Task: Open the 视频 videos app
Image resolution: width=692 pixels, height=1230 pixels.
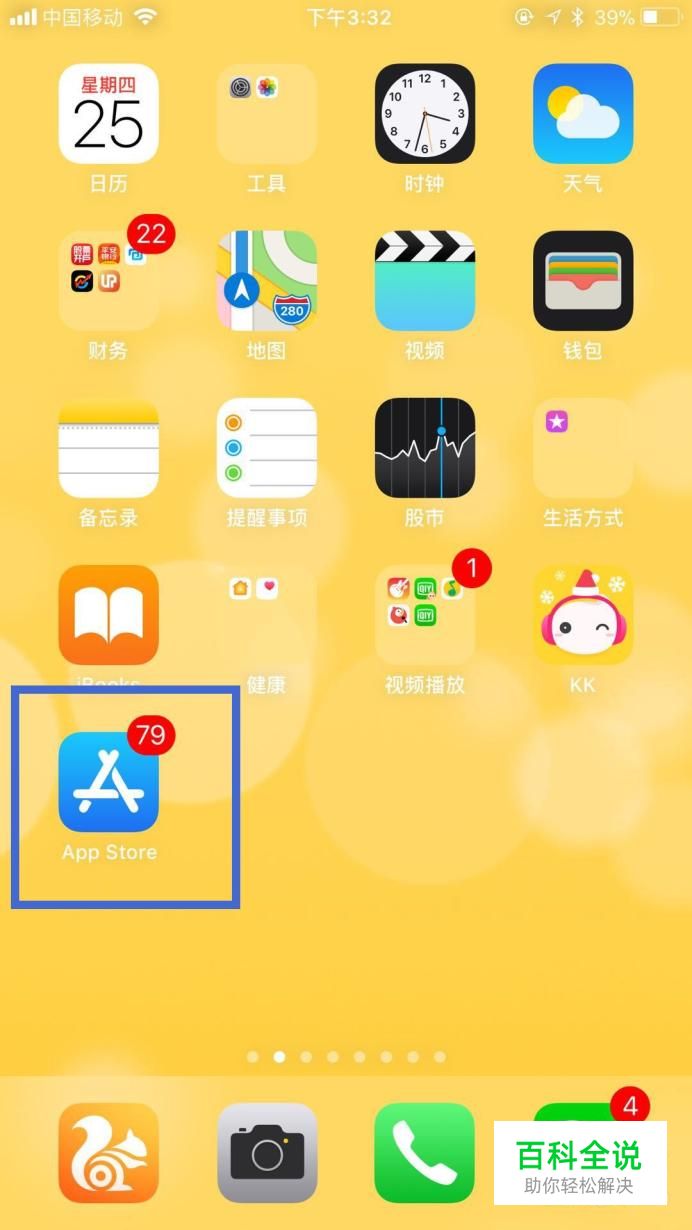Action: [425, 281]
